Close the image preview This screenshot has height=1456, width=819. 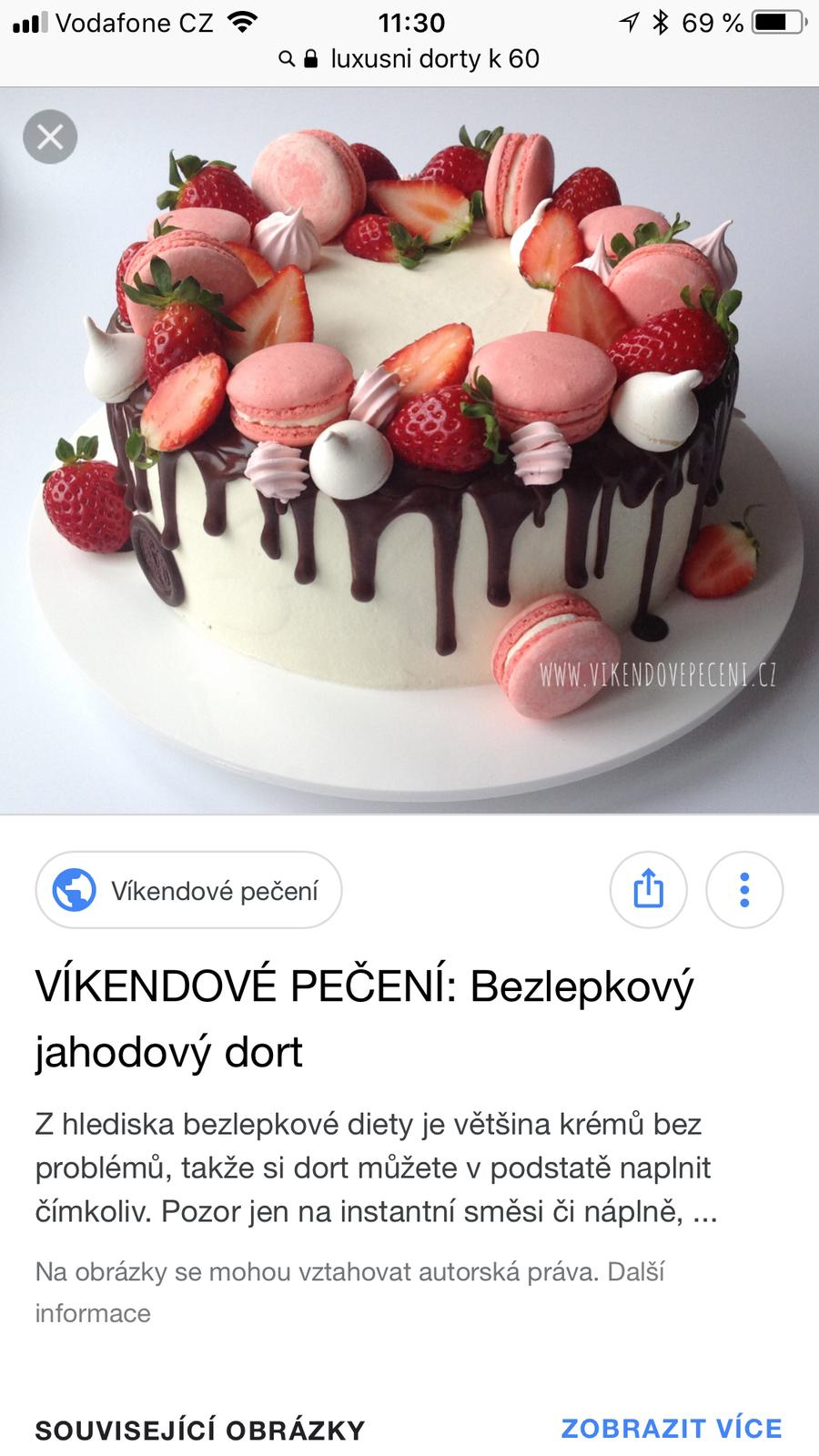(50, 136)
